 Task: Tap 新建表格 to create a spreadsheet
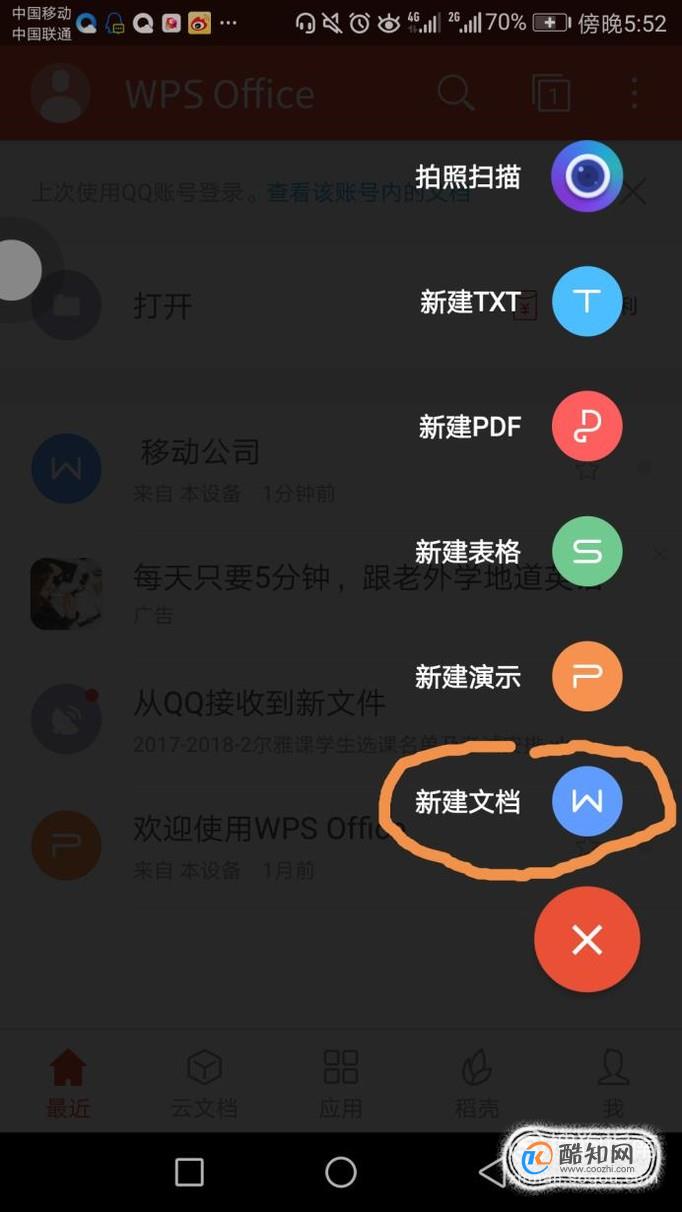click(586, 551)
